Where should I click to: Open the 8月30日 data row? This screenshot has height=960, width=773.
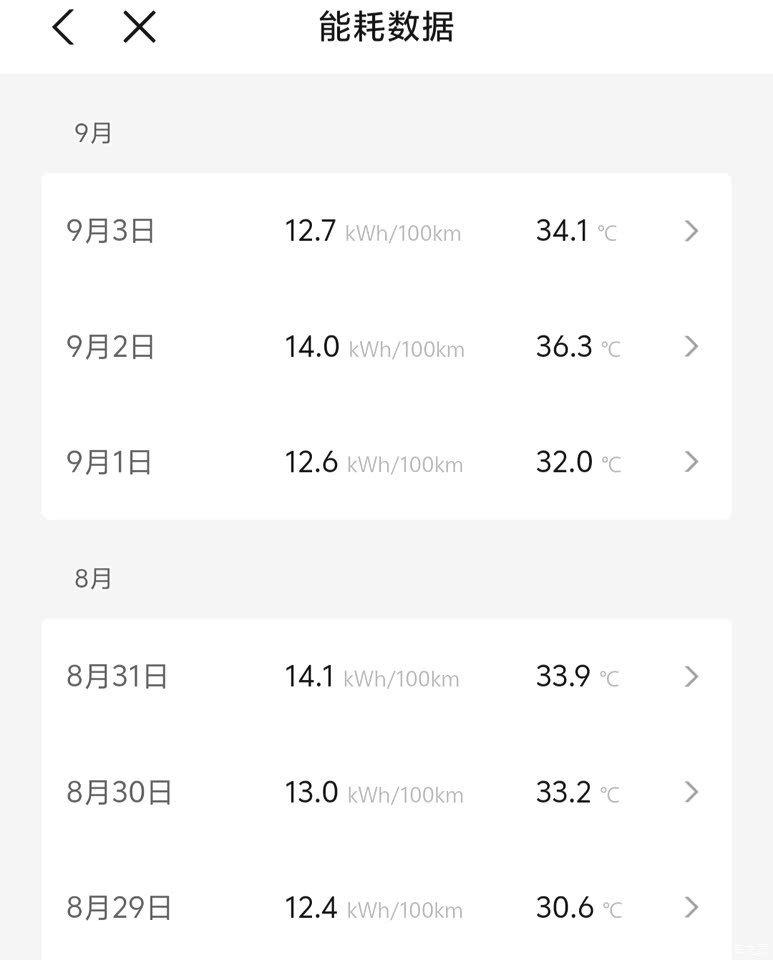pos(386,793)
